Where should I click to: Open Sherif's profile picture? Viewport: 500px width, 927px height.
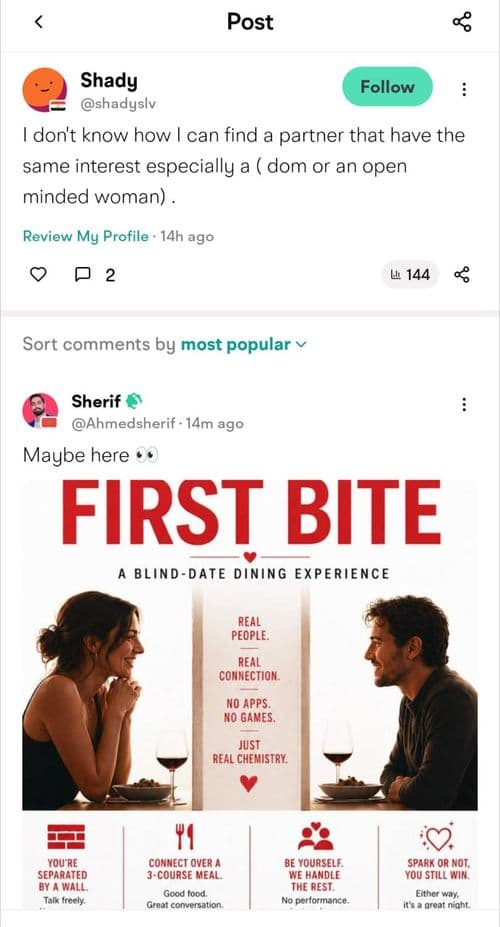pos(40,410)
